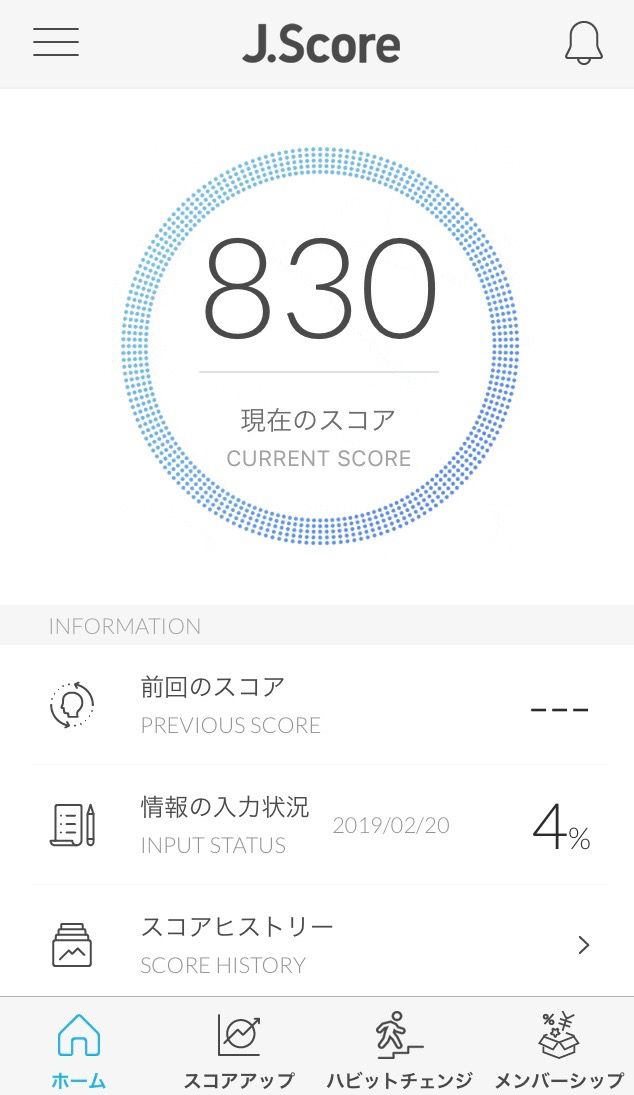Switch to the スコアアップ tab
Viewport: 634px width, 1095px height.
click(x=239, y=1049)
